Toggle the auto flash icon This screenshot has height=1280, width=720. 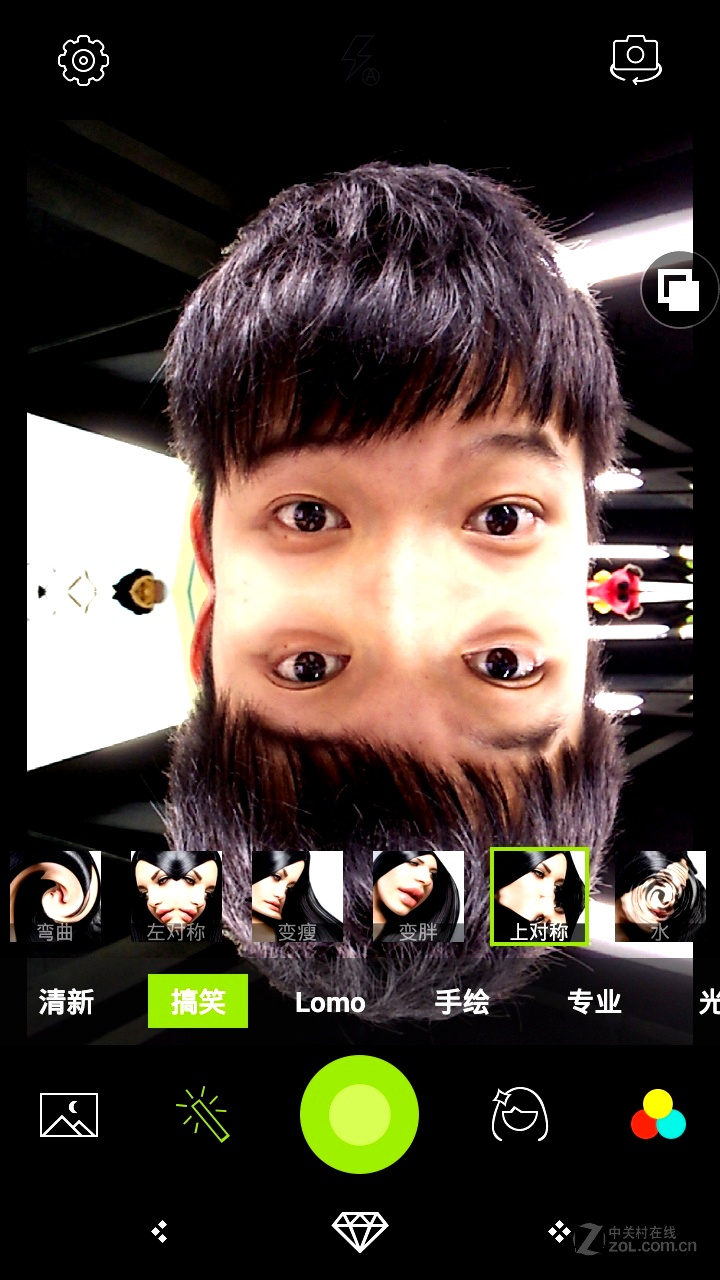pos(360,60)
